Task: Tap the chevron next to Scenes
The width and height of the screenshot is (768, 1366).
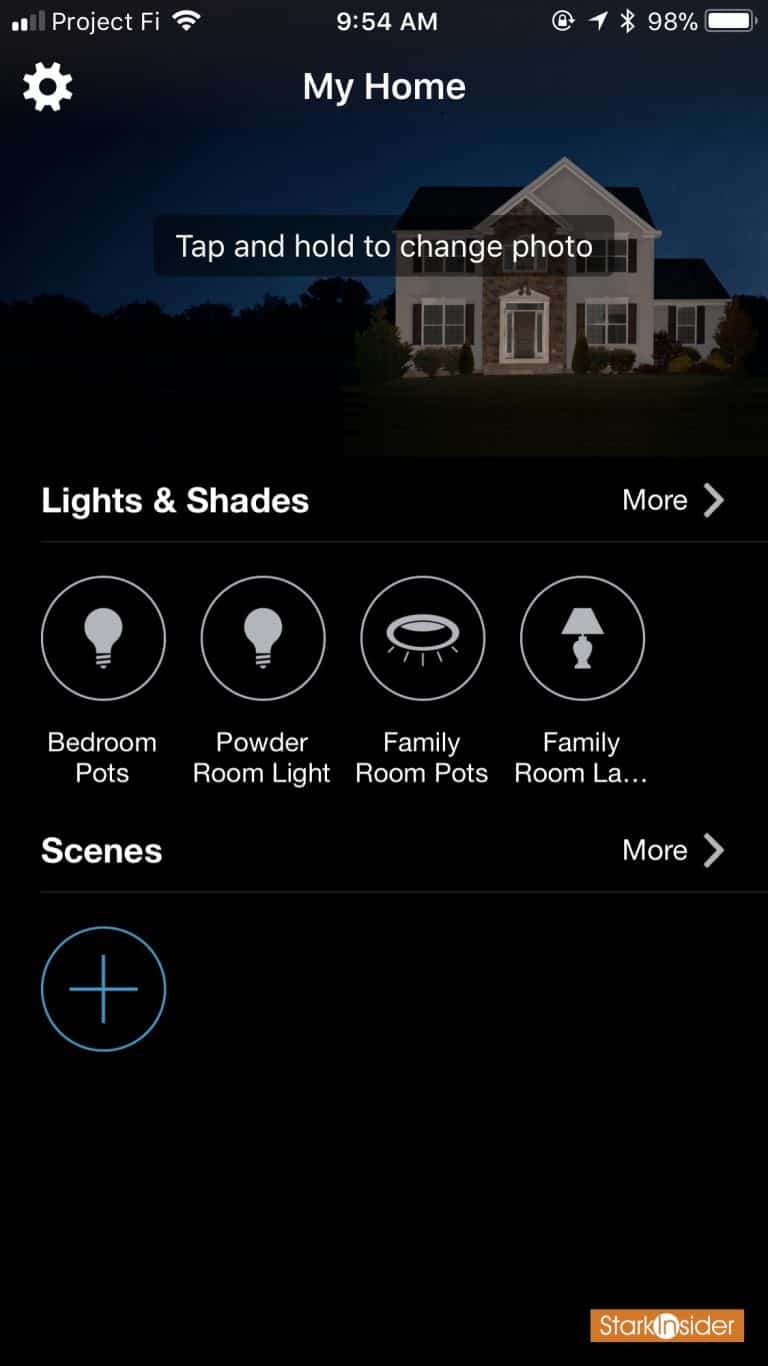Action: click(x=715, y=850)
